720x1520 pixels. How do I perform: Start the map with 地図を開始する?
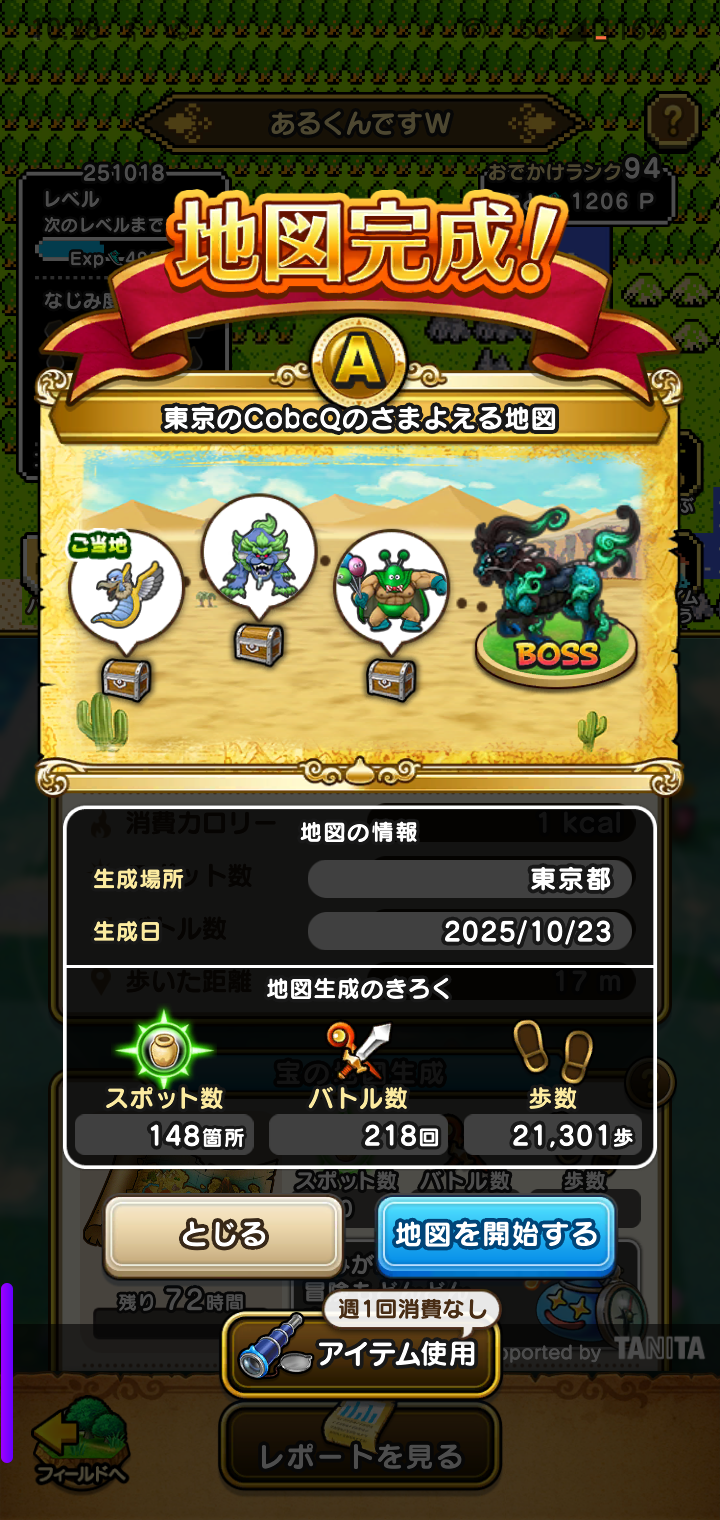(x=496, y=1234)
